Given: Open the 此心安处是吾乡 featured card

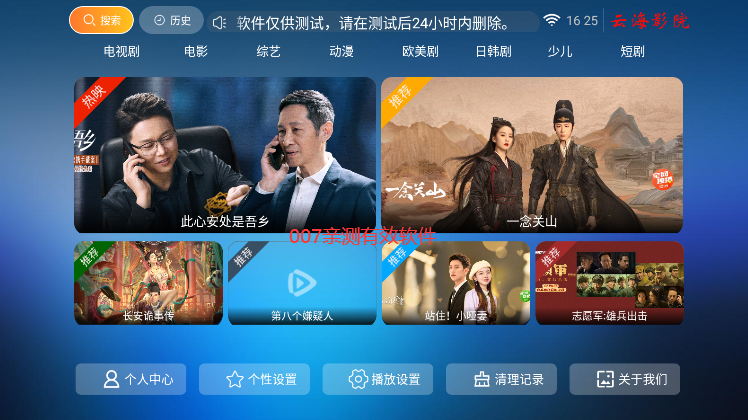Looking at the screenshot, I should pyautogui.click(x=225, y=155).
